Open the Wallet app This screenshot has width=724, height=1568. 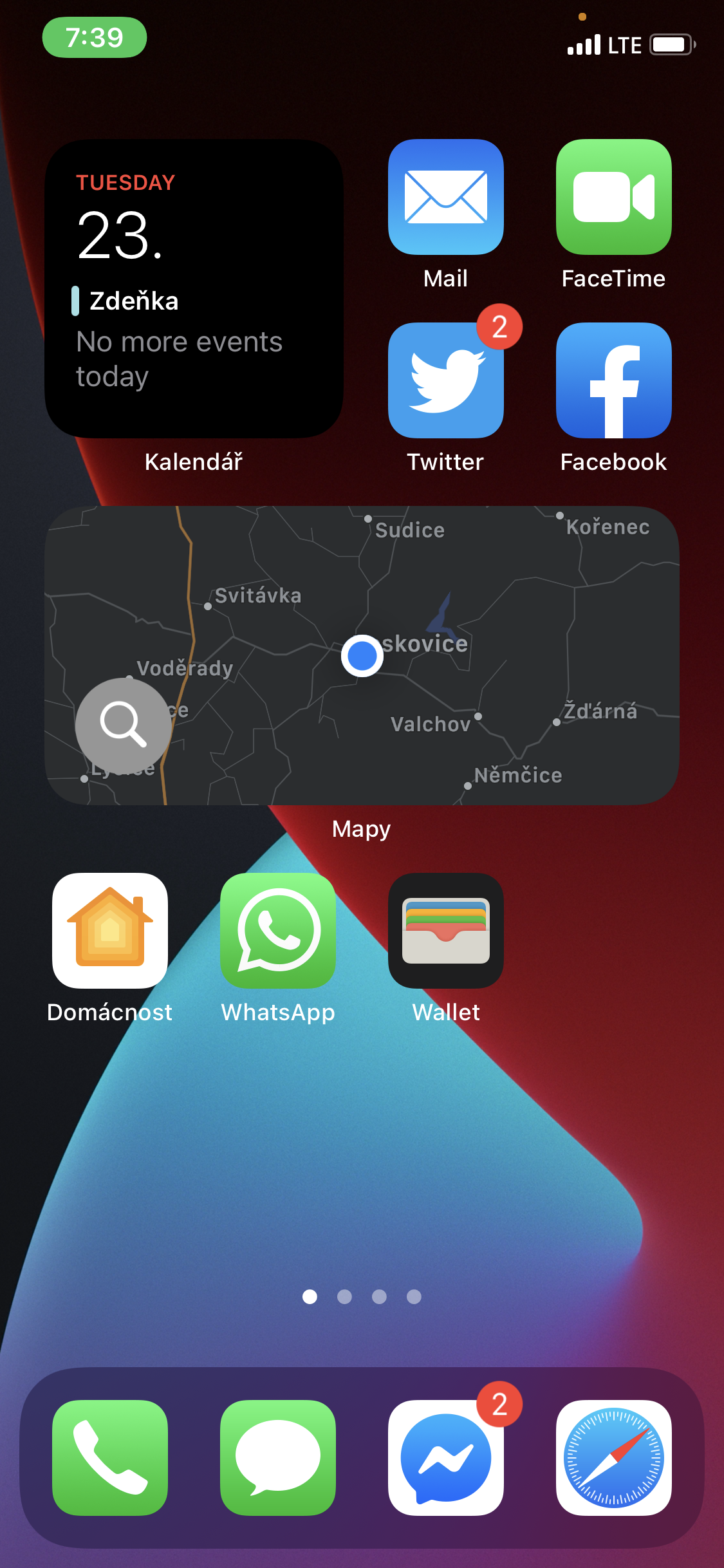[x=445, y=931]
